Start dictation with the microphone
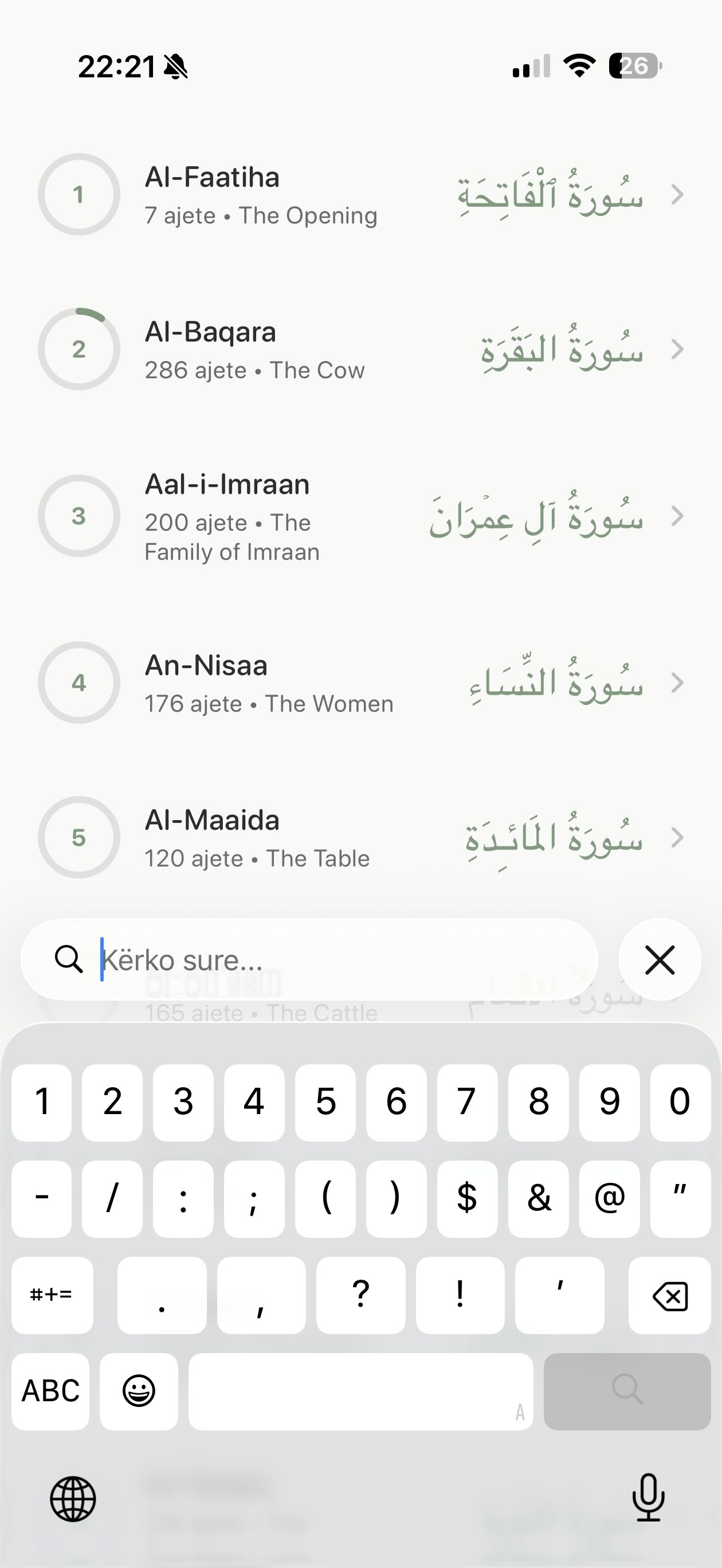The height and width of the screenshot is (1568, 722). pos(648,1498)
